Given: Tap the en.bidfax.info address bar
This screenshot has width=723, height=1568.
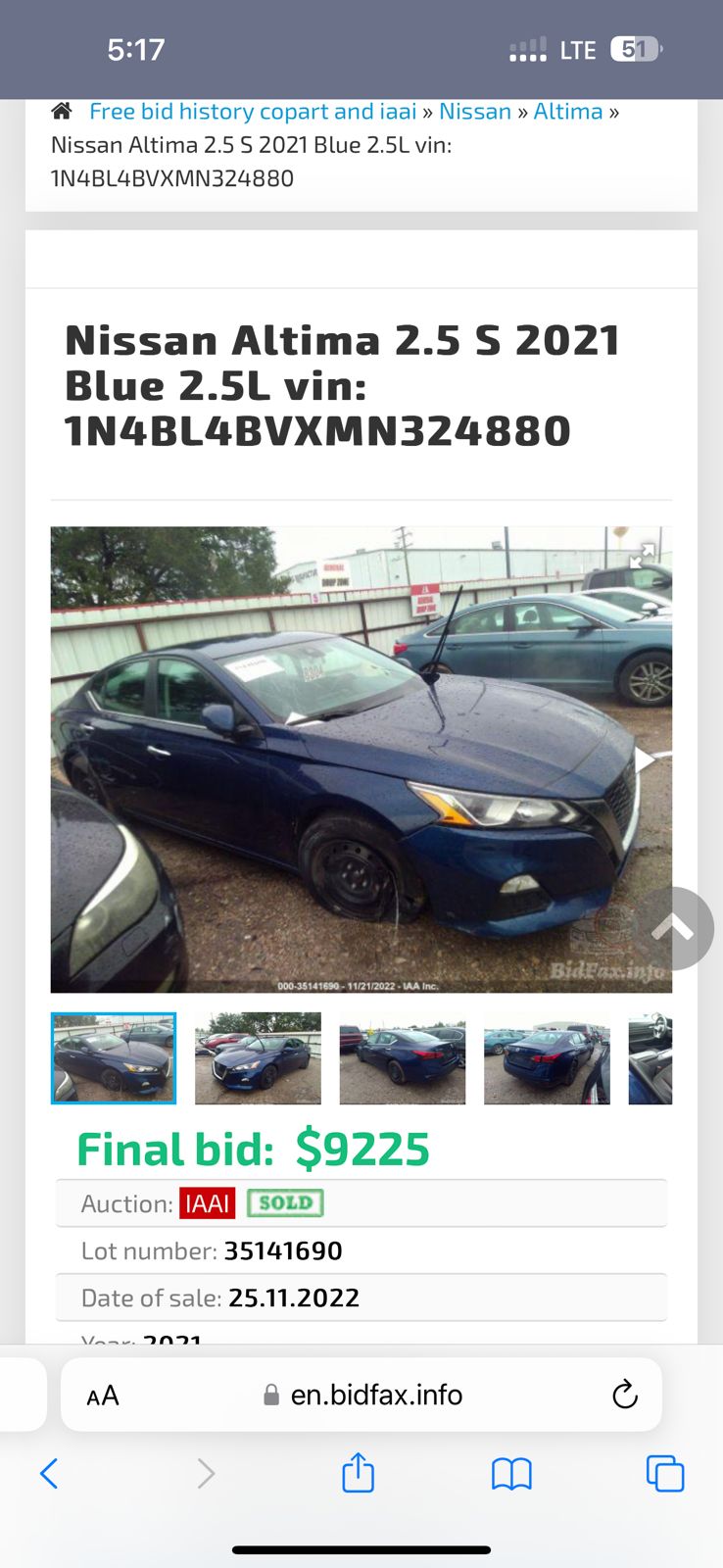Looking at the screenshot, I should point(376,1395).
